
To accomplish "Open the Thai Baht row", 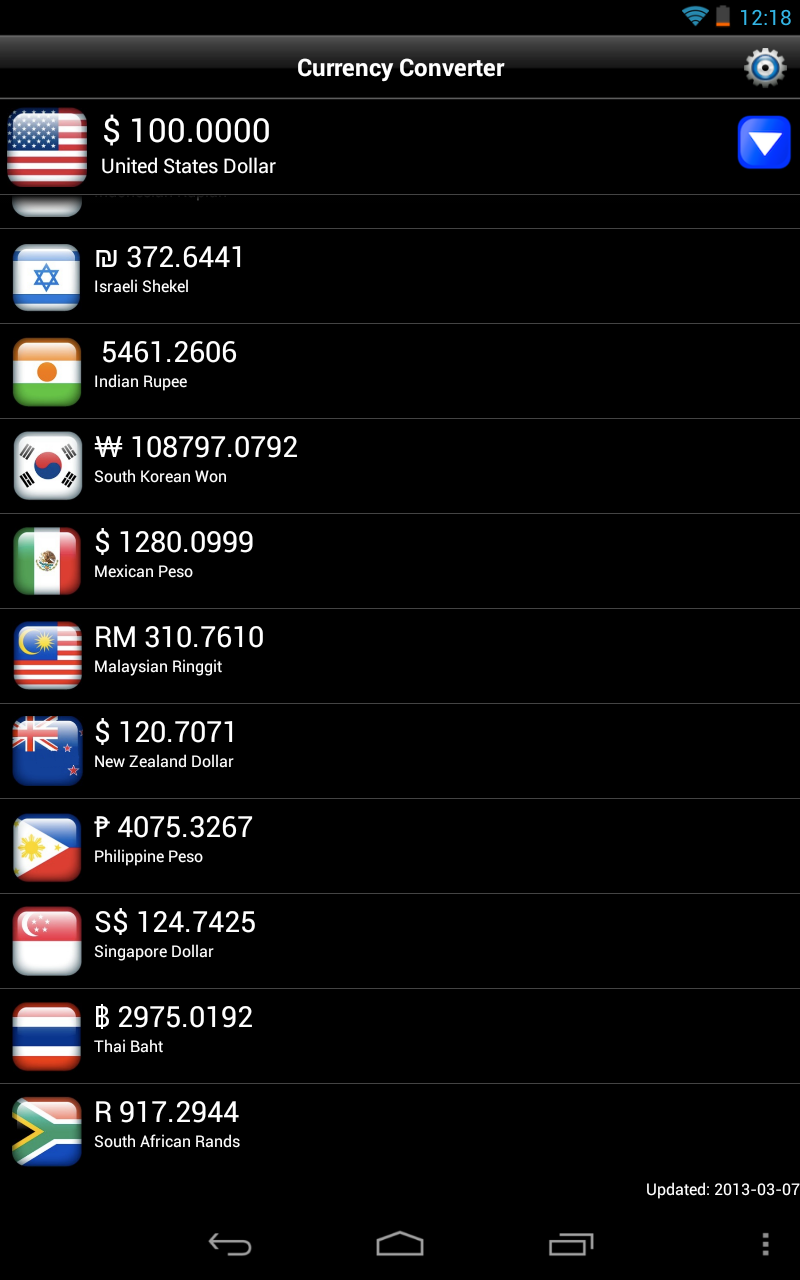I will point(400,1036).
